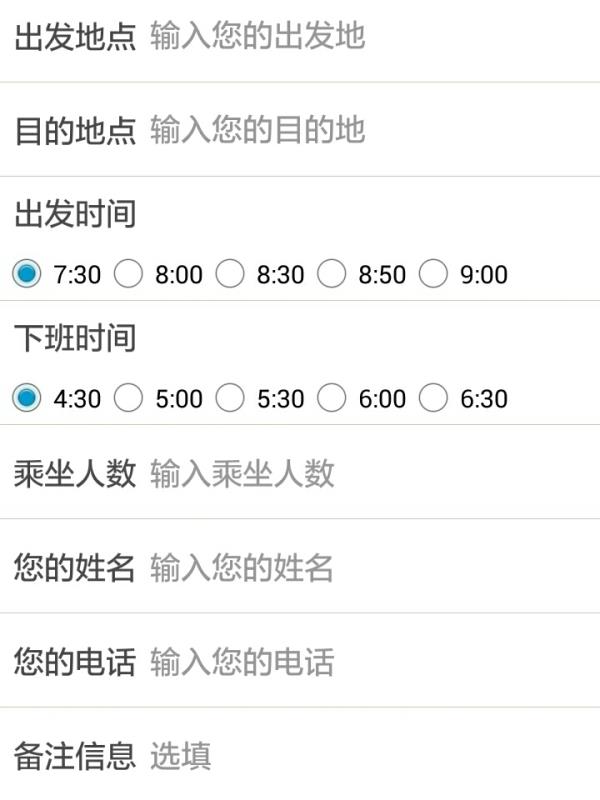This screenshot has height=800, width=600.
Task: Tap the 乘坐人数 input field
Action: point(370,473)
